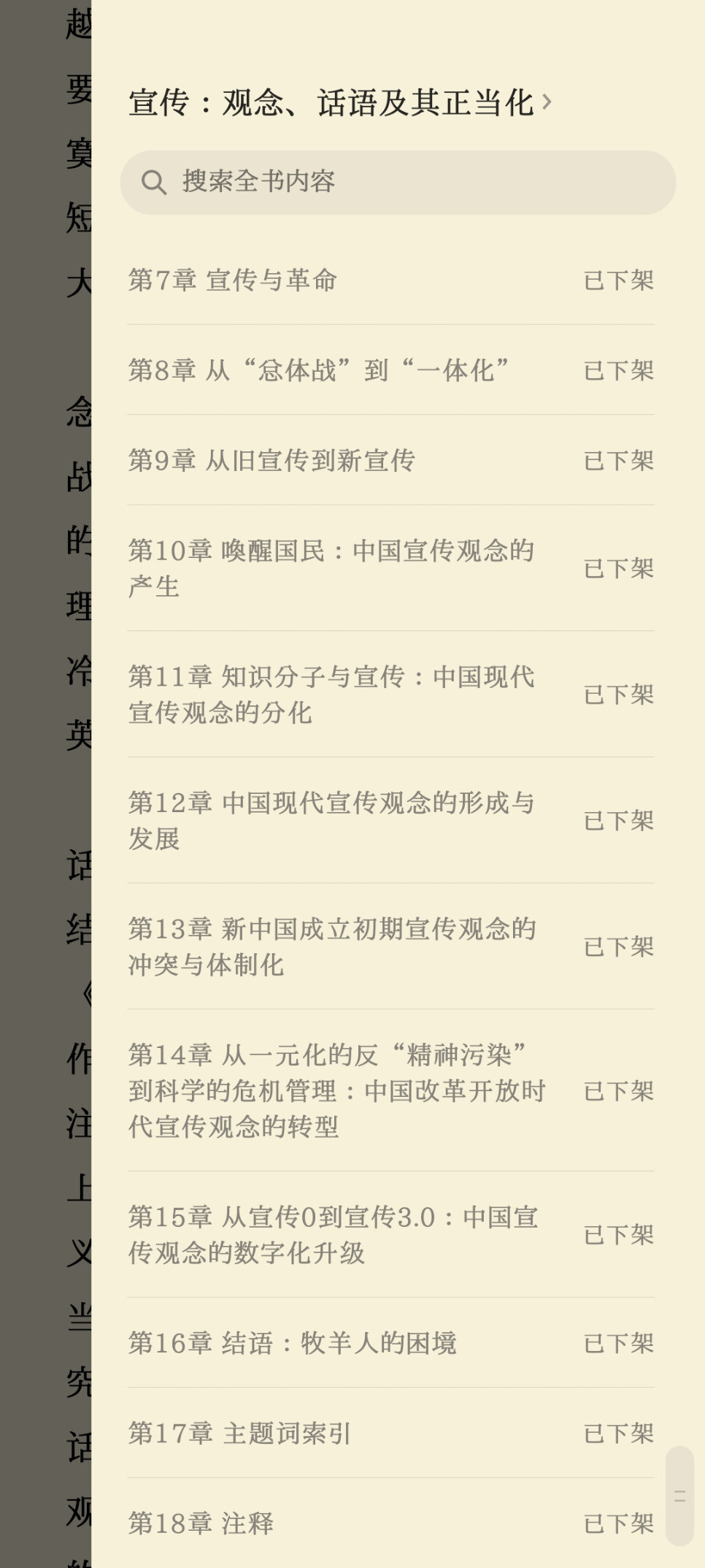Dismiss the contents panel via dimmed page
This screenshot has height=1568, width=705.
pyautogui.click(x=45, y=784)
